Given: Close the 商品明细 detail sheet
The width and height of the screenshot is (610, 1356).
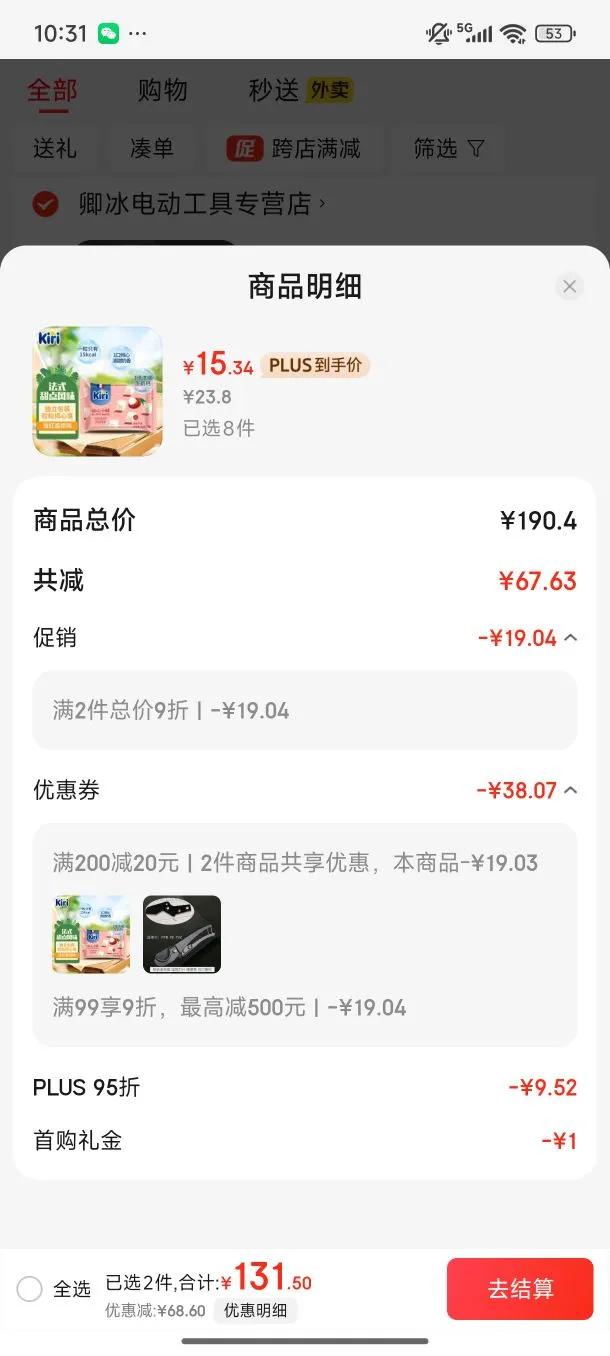Looking at the screenshot, I should 569,287.
